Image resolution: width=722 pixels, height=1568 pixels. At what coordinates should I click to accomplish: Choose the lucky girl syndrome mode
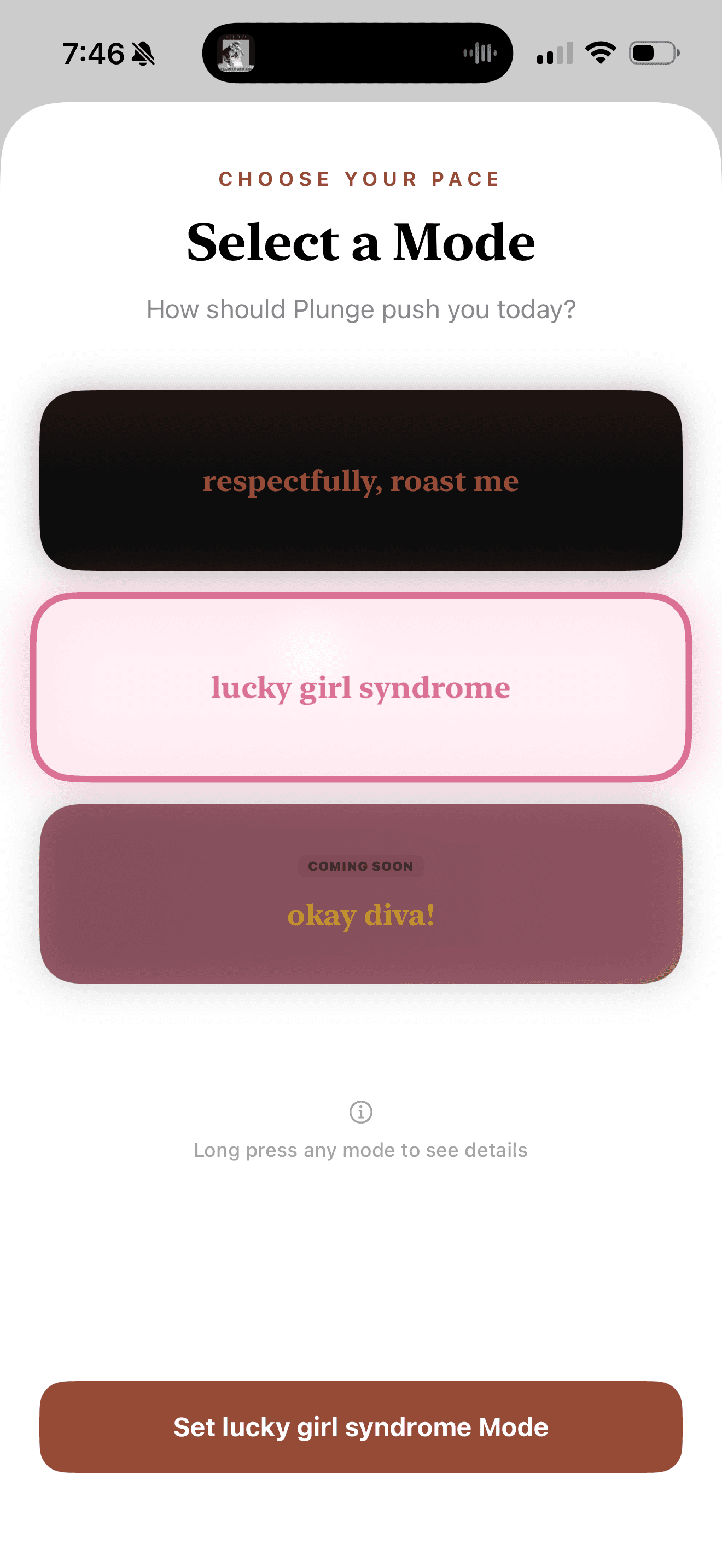pos(360,687)
